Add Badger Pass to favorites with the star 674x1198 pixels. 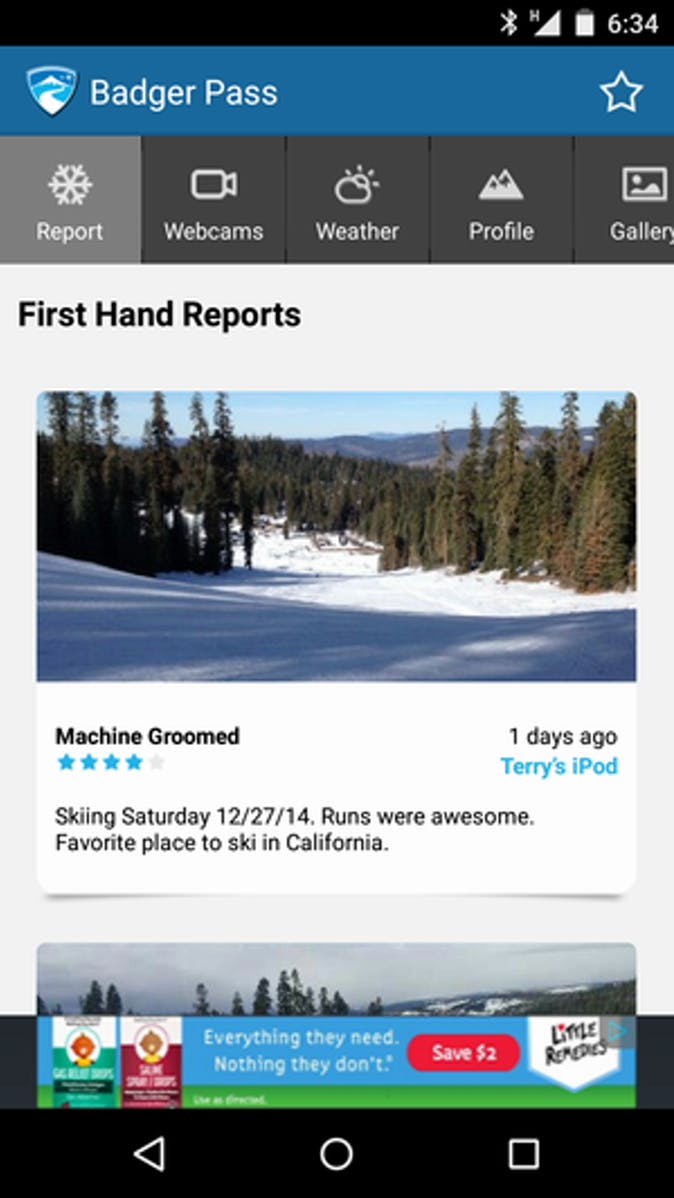pyautogui.click(x=620, y=93)
